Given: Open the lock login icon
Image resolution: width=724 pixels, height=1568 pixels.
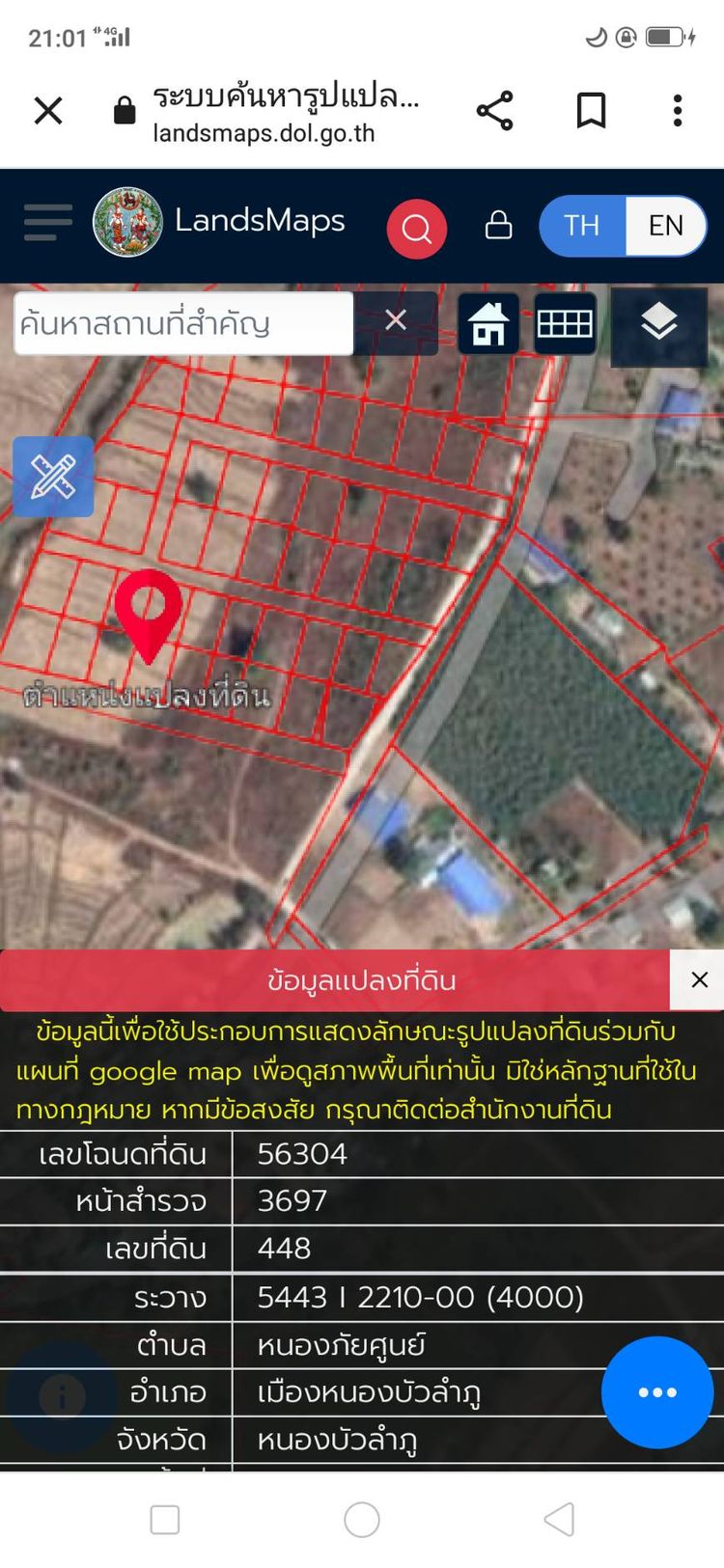Looking at the screenshot, I should [x=498, y=225].
